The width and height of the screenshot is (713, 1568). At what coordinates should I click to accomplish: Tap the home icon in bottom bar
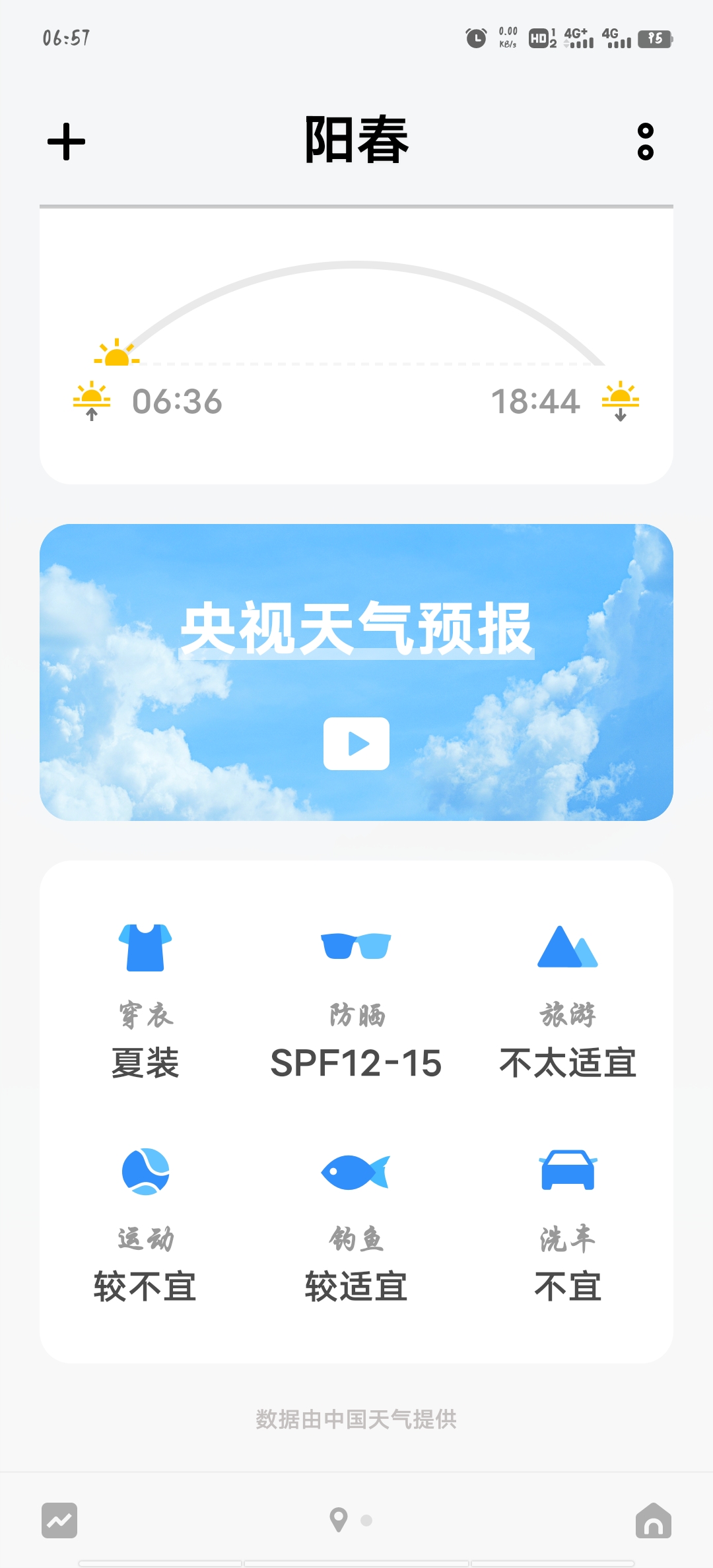pos(653,1520)
